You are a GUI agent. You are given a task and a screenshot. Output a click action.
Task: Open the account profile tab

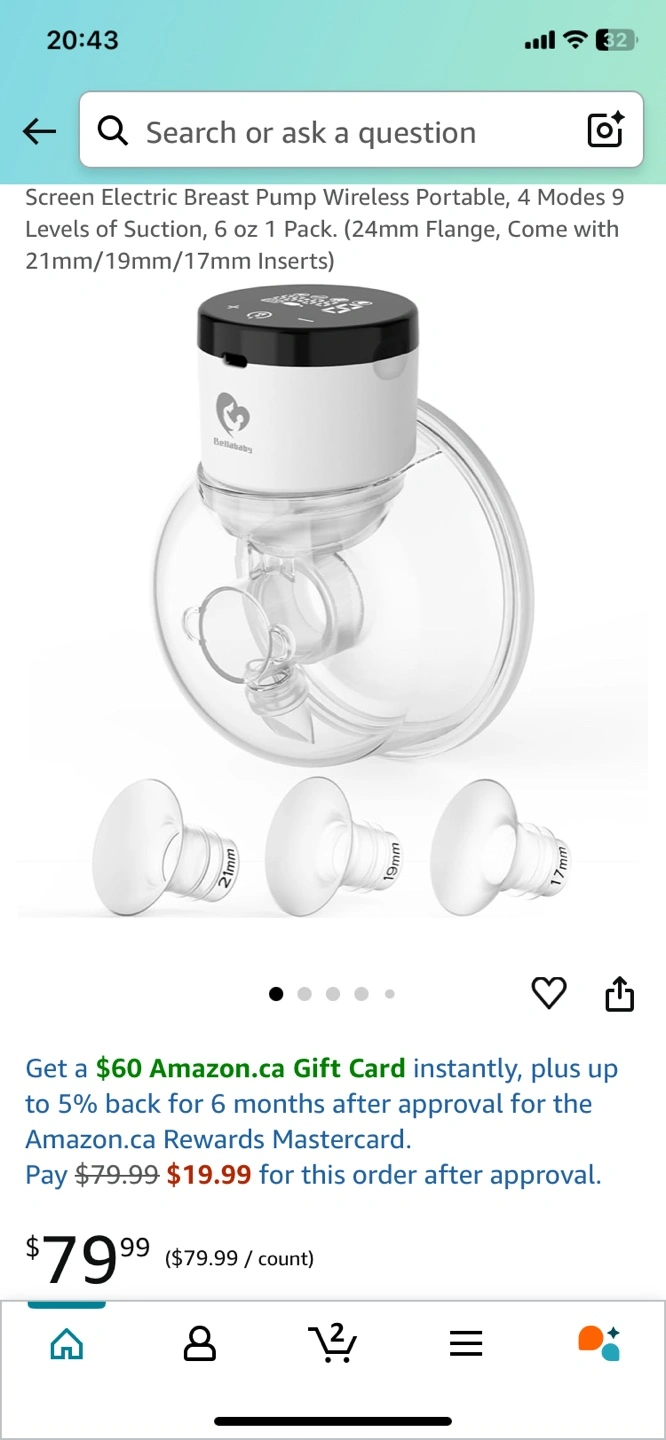(200, 1344)
